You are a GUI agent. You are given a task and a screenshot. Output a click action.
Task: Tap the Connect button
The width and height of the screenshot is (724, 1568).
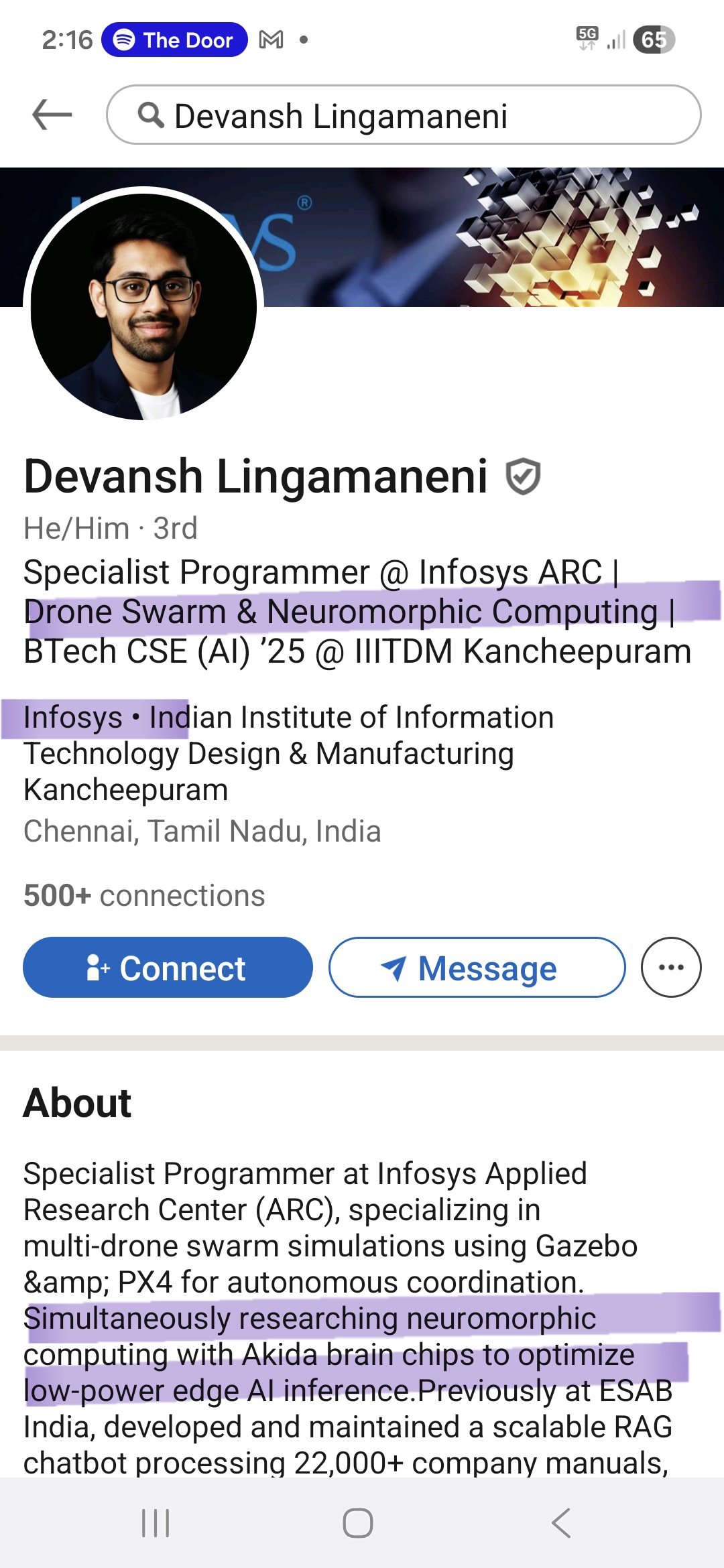click(168, 967)
